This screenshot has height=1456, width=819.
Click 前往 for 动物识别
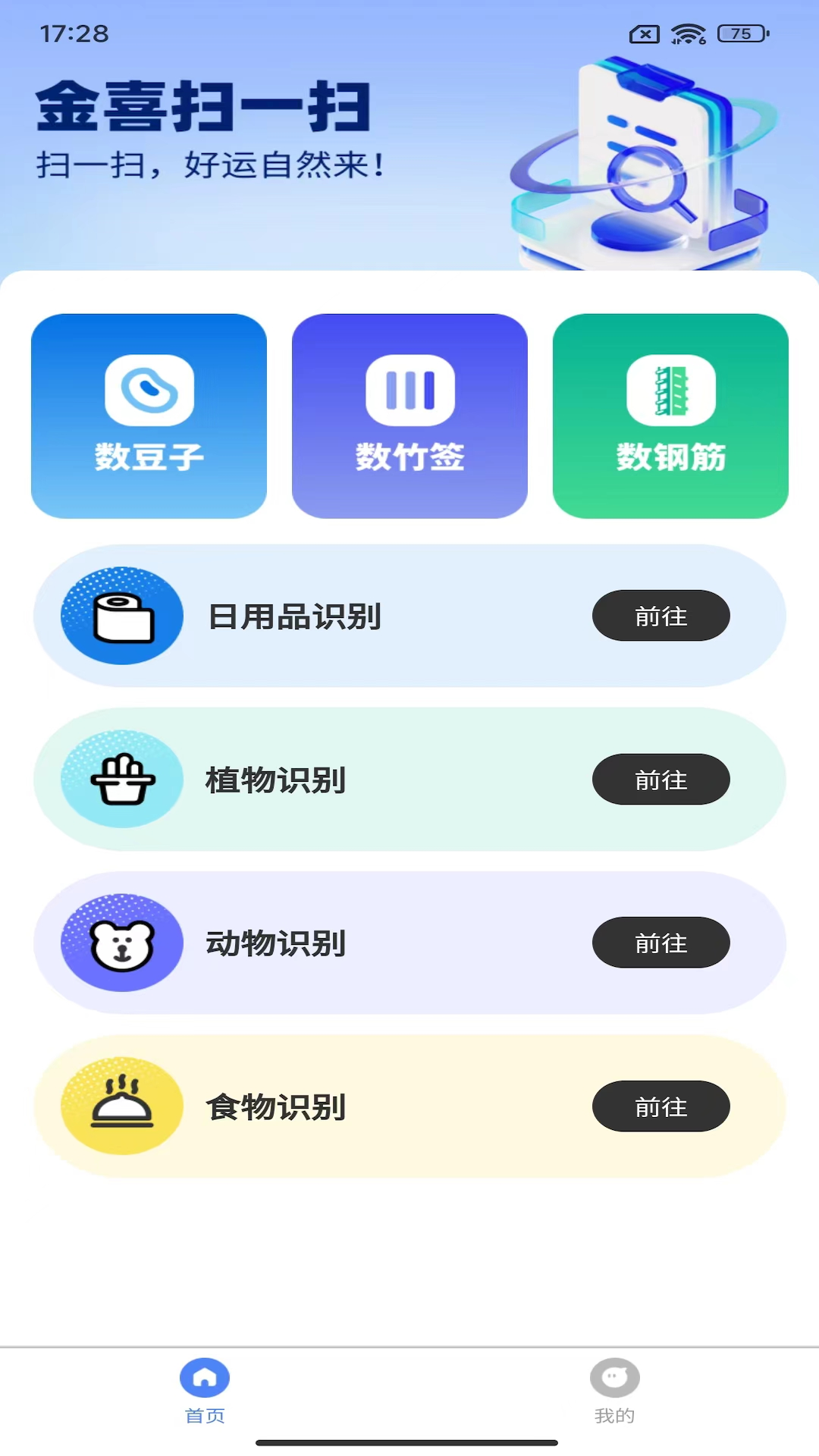pos(661,943)
